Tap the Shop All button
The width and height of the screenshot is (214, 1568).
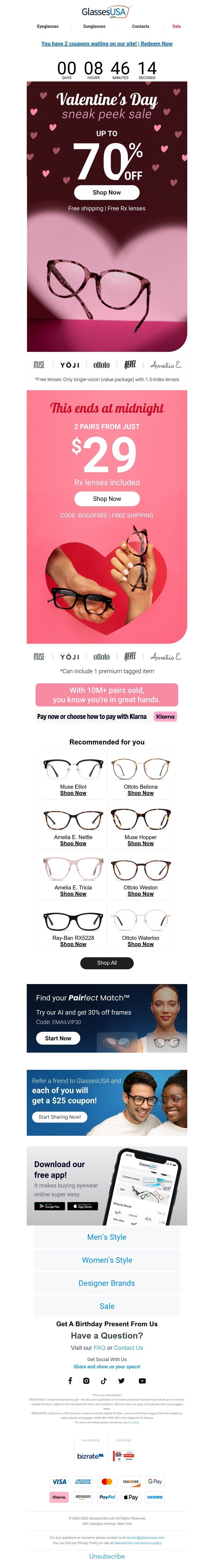106,963
